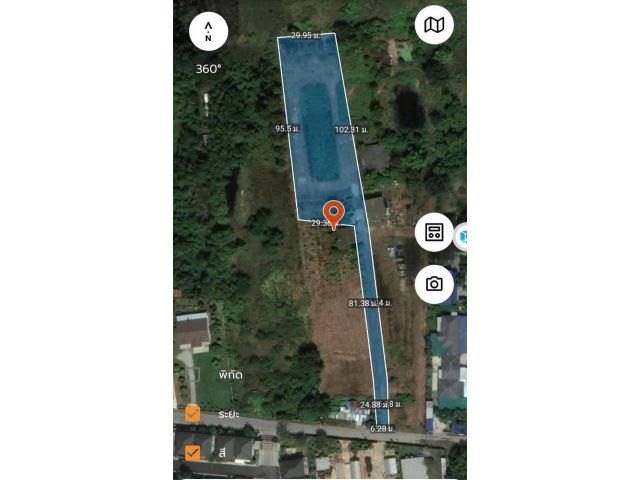Image resolution: width=640 pixels, height=480 pixels.
Task: Tap the north compass button
Action: (208, 31)
